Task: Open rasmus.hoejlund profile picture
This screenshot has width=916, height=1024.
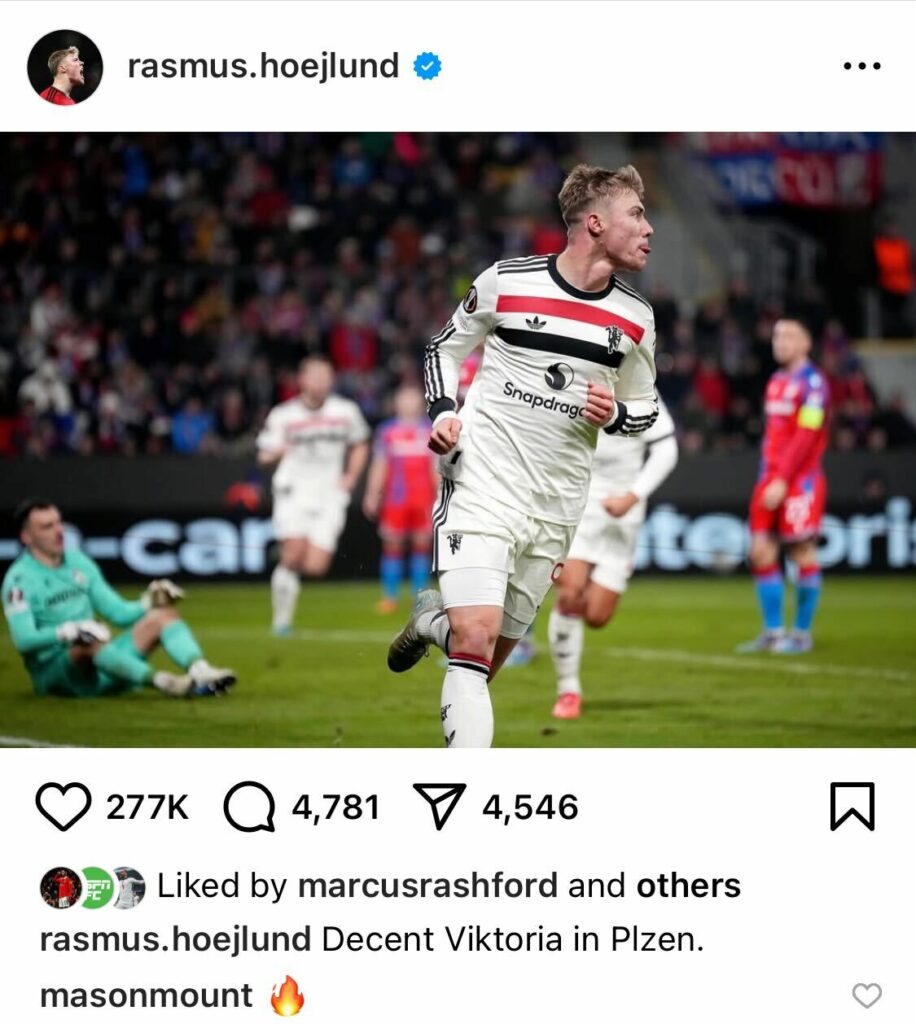Action: [65, 67]
